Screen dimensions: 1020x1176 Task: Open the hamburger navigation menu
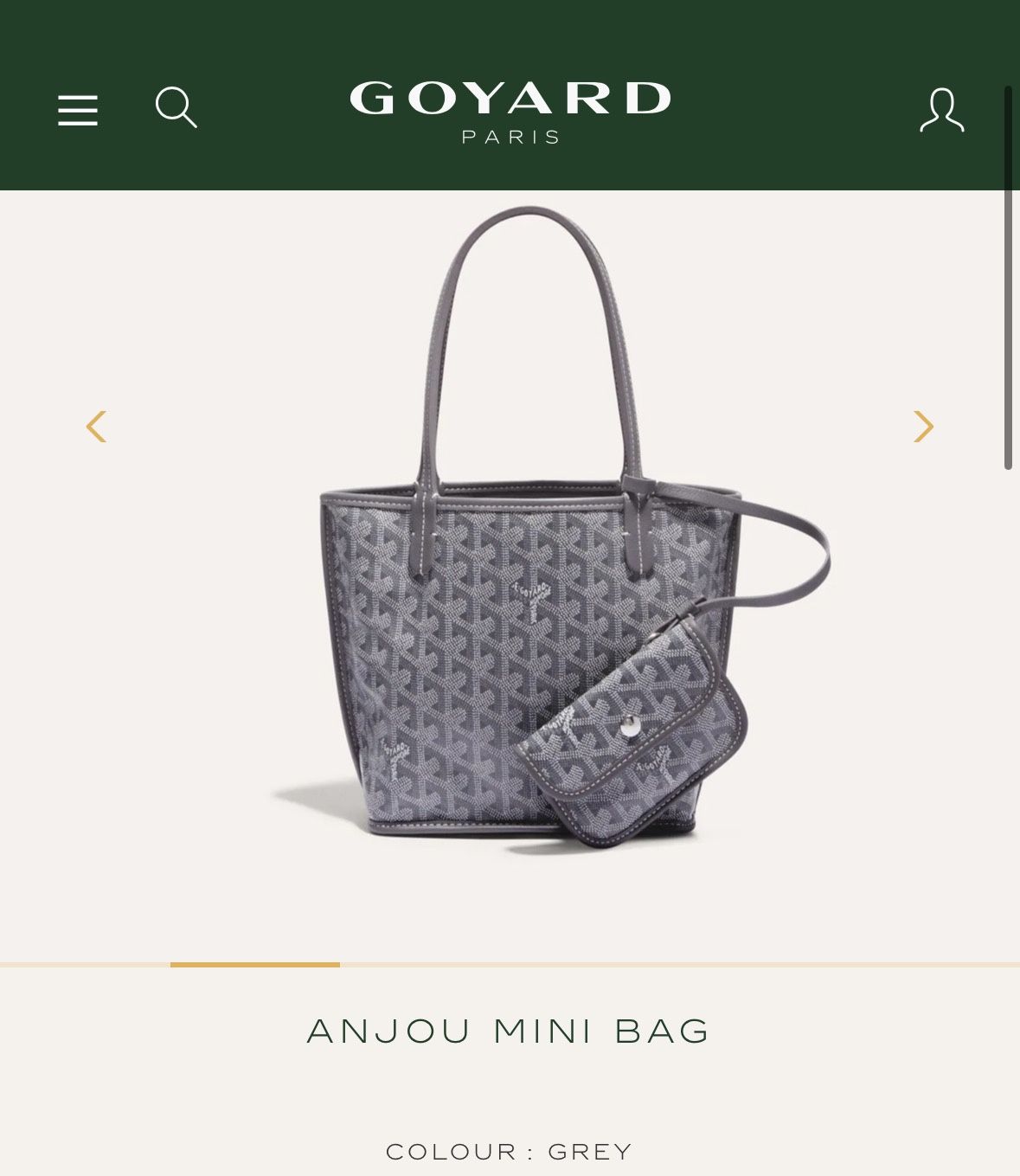[77, 109]
